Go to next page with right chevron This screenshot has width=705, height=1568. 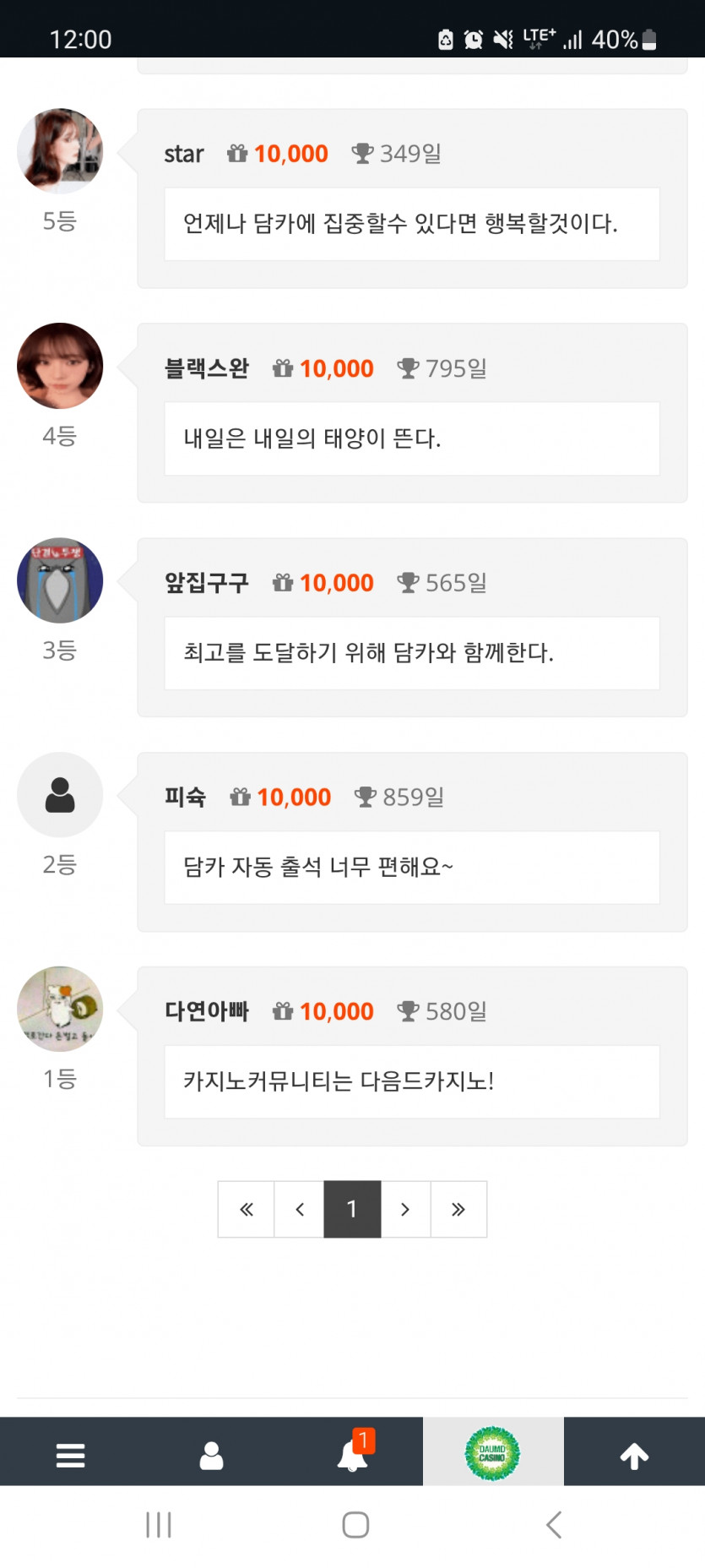(405, 1209)
